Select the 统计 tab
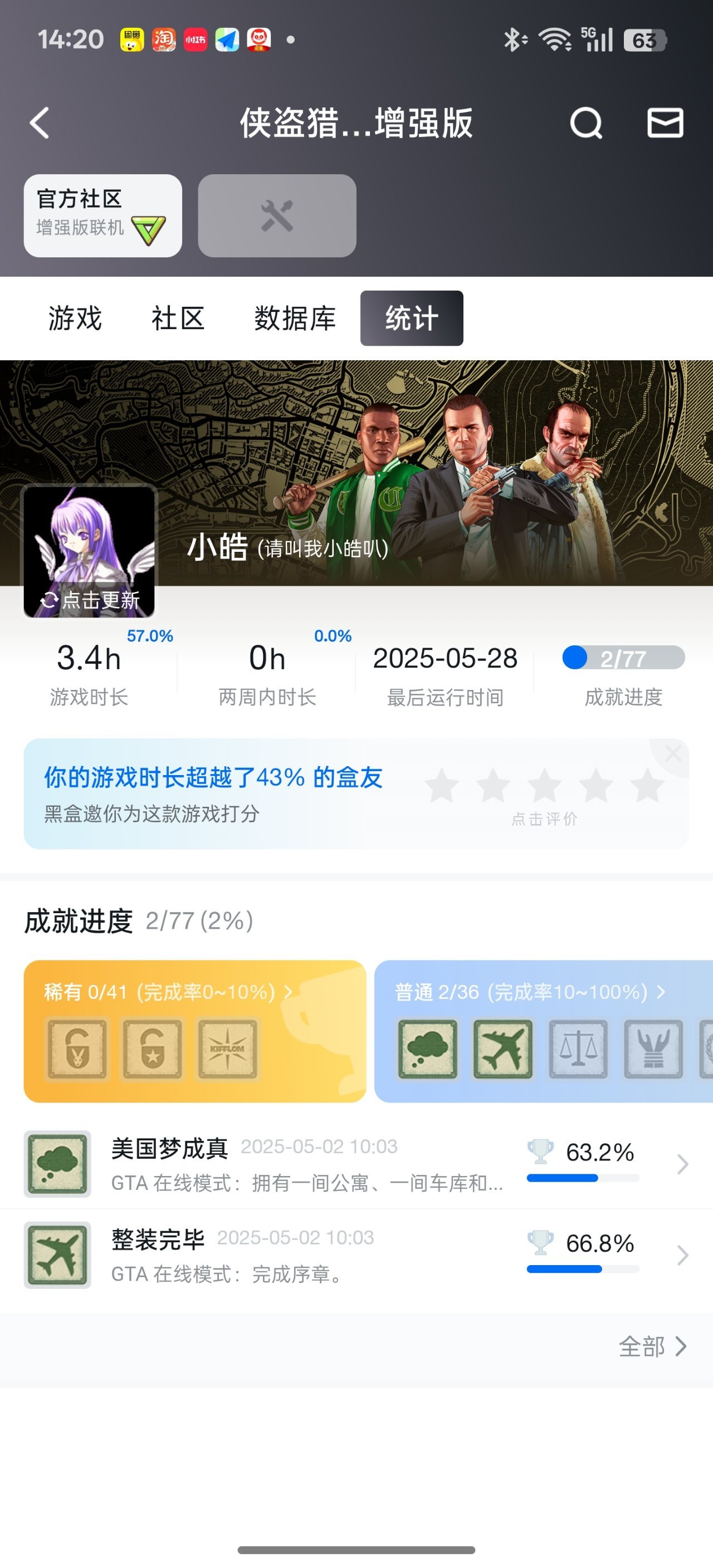The height and width of the screenshot is (1568, 713). pos(412,318)
